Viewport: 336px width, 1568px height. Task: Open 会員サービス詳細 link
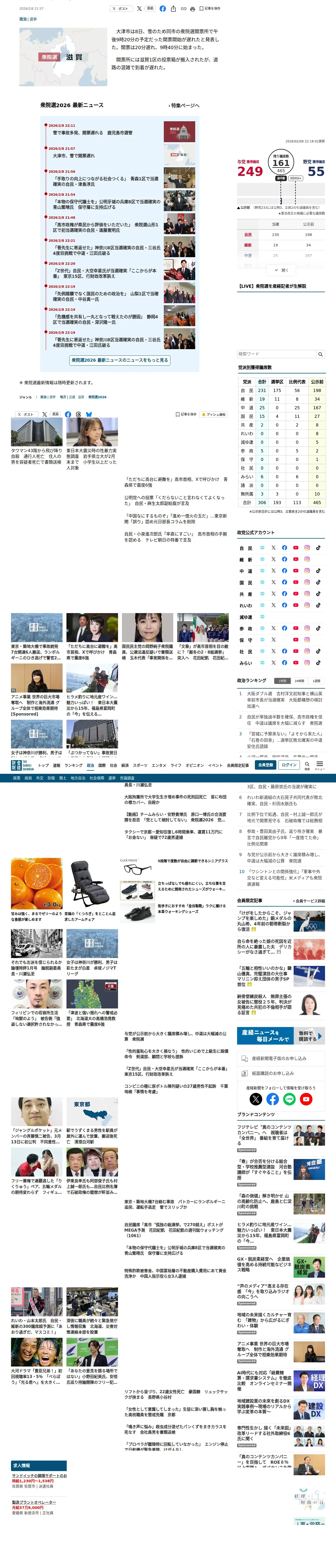tap(310, 901)
